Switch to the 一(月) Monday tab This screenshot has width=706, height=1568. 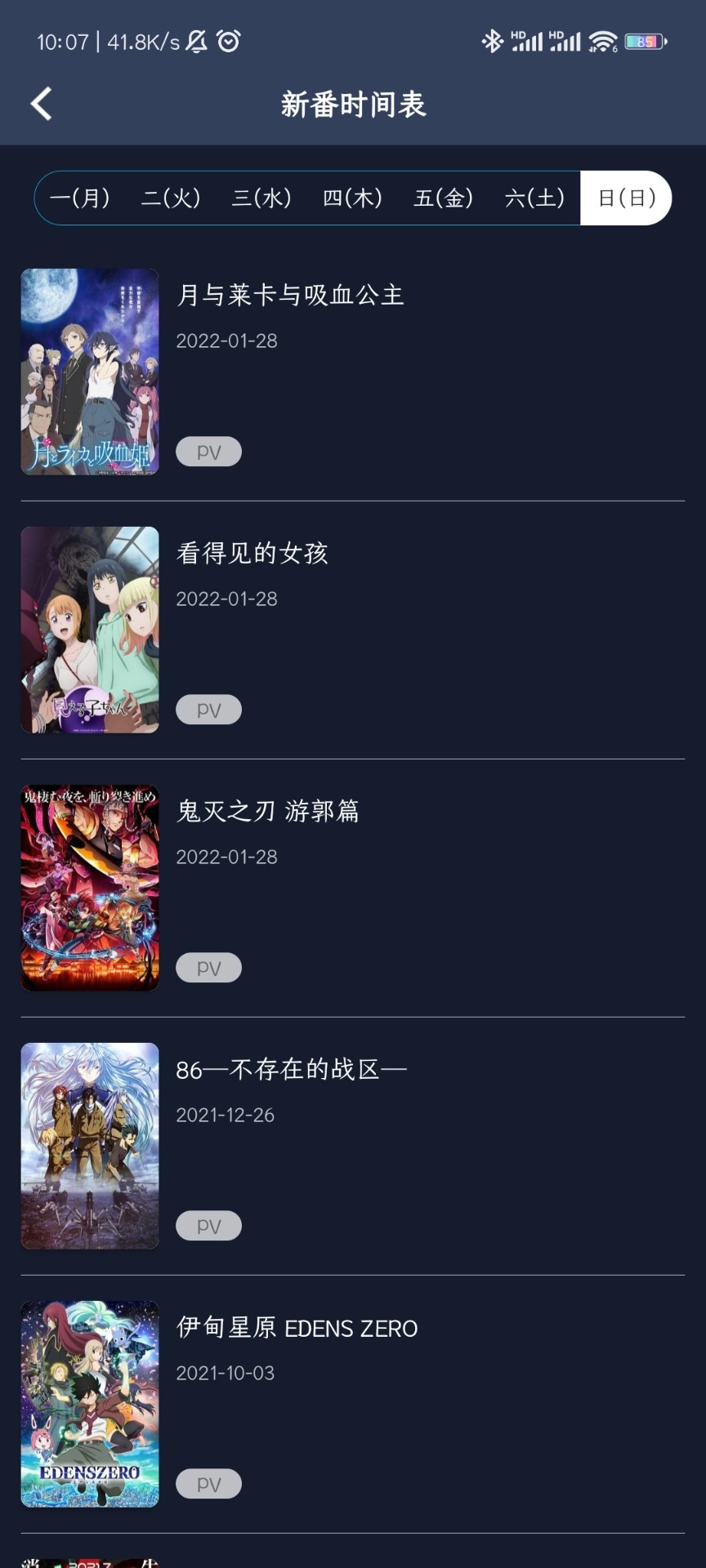click(80, 198)
